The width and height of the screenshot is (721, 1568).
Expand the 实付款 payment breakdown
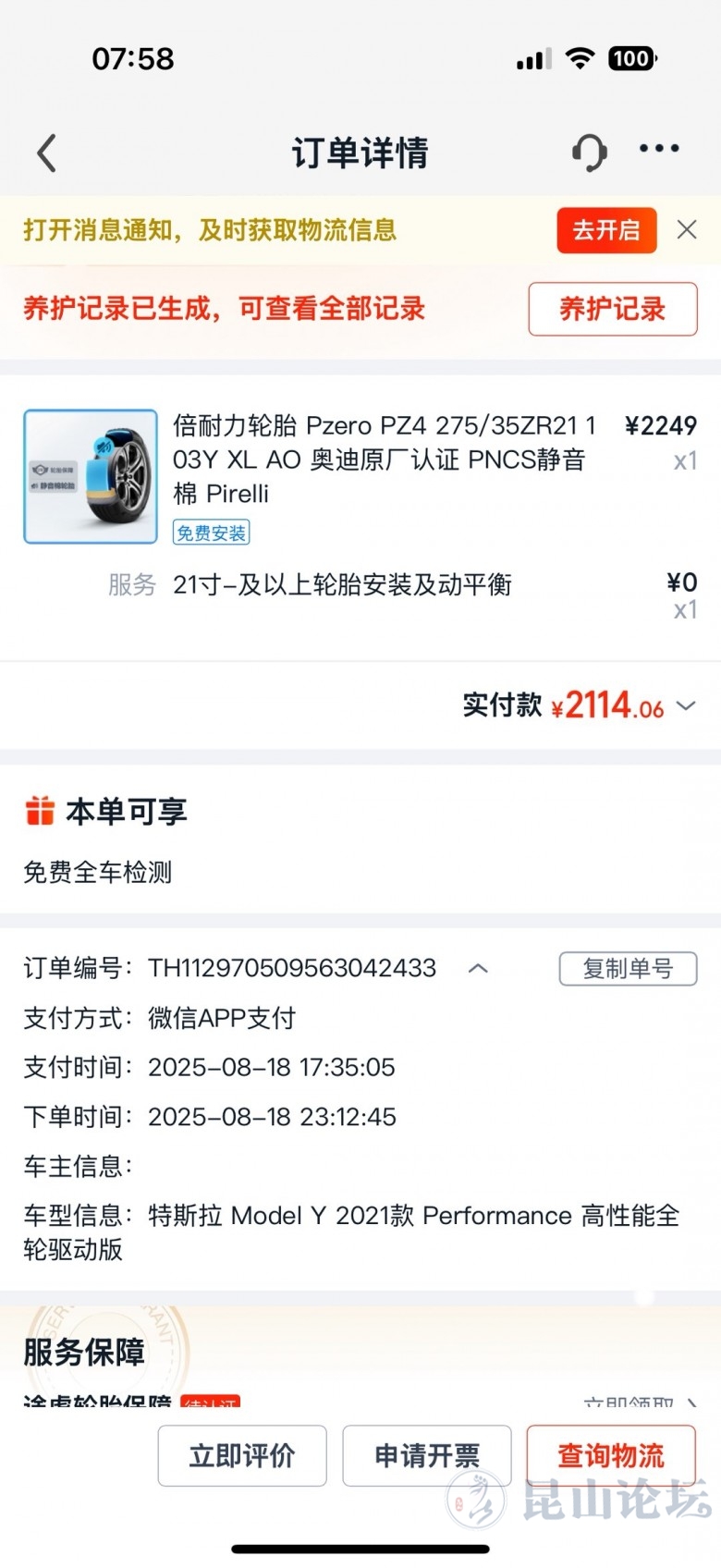(686, 706)
